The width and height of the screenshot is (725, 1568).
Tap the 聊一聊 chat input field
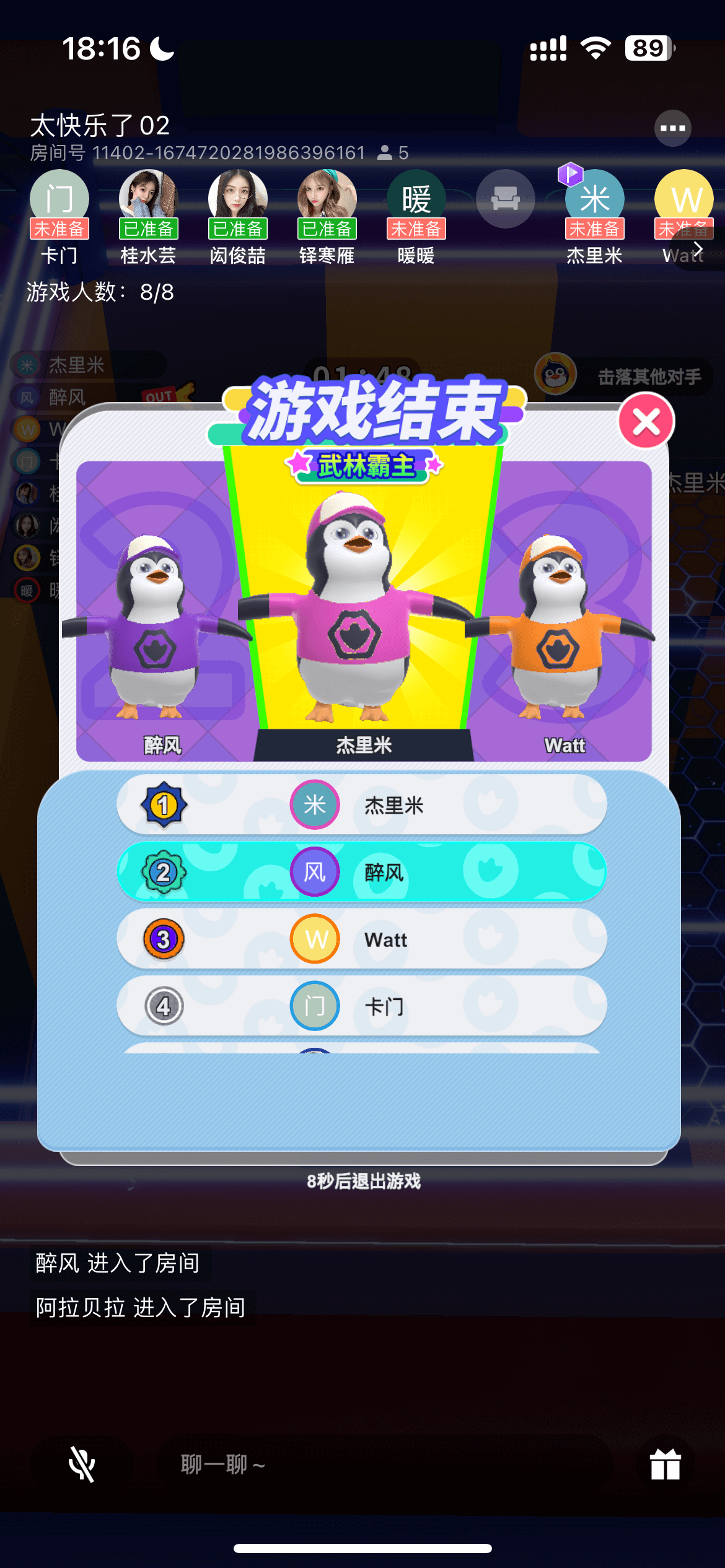384,1464
